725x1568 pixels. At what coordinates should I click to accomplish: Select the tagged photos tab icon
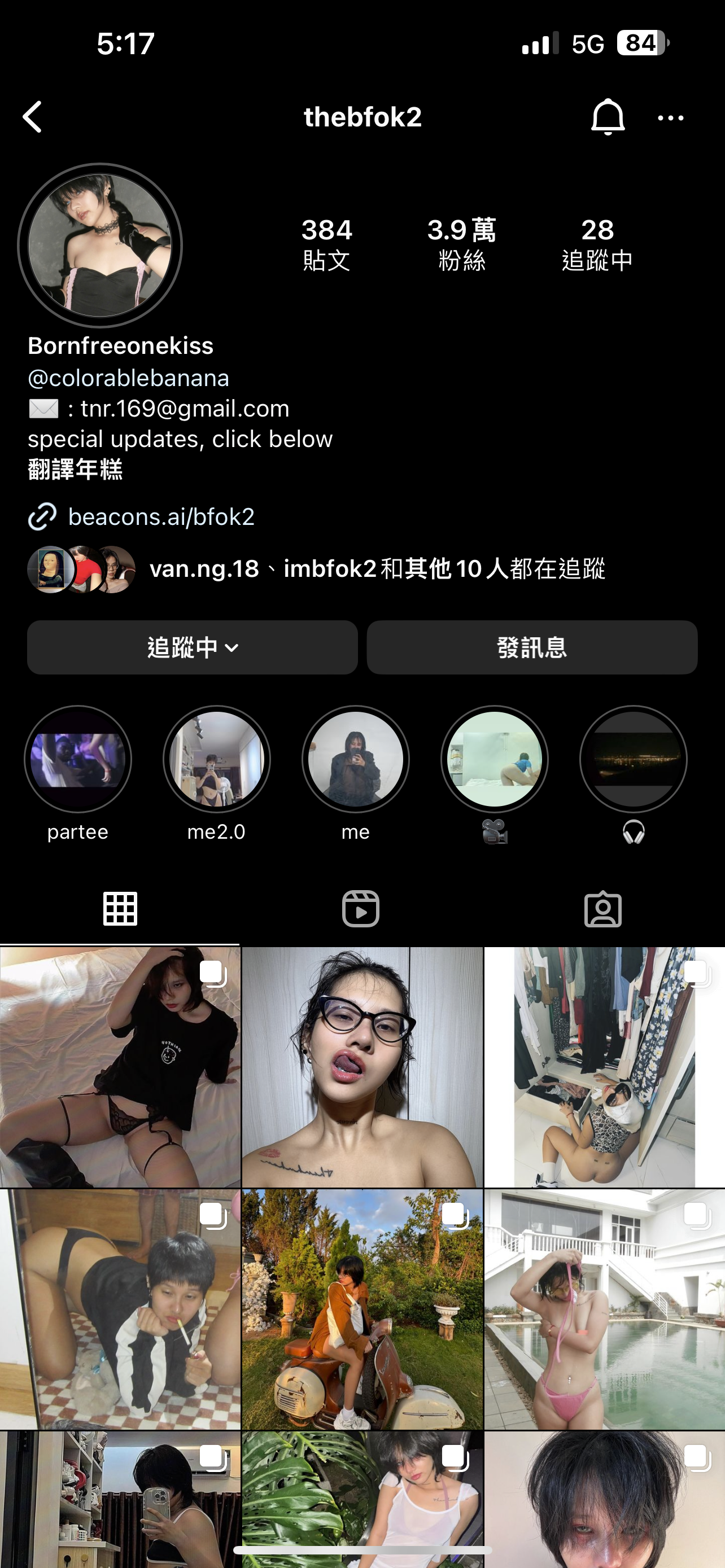click(x=603, y=909)
